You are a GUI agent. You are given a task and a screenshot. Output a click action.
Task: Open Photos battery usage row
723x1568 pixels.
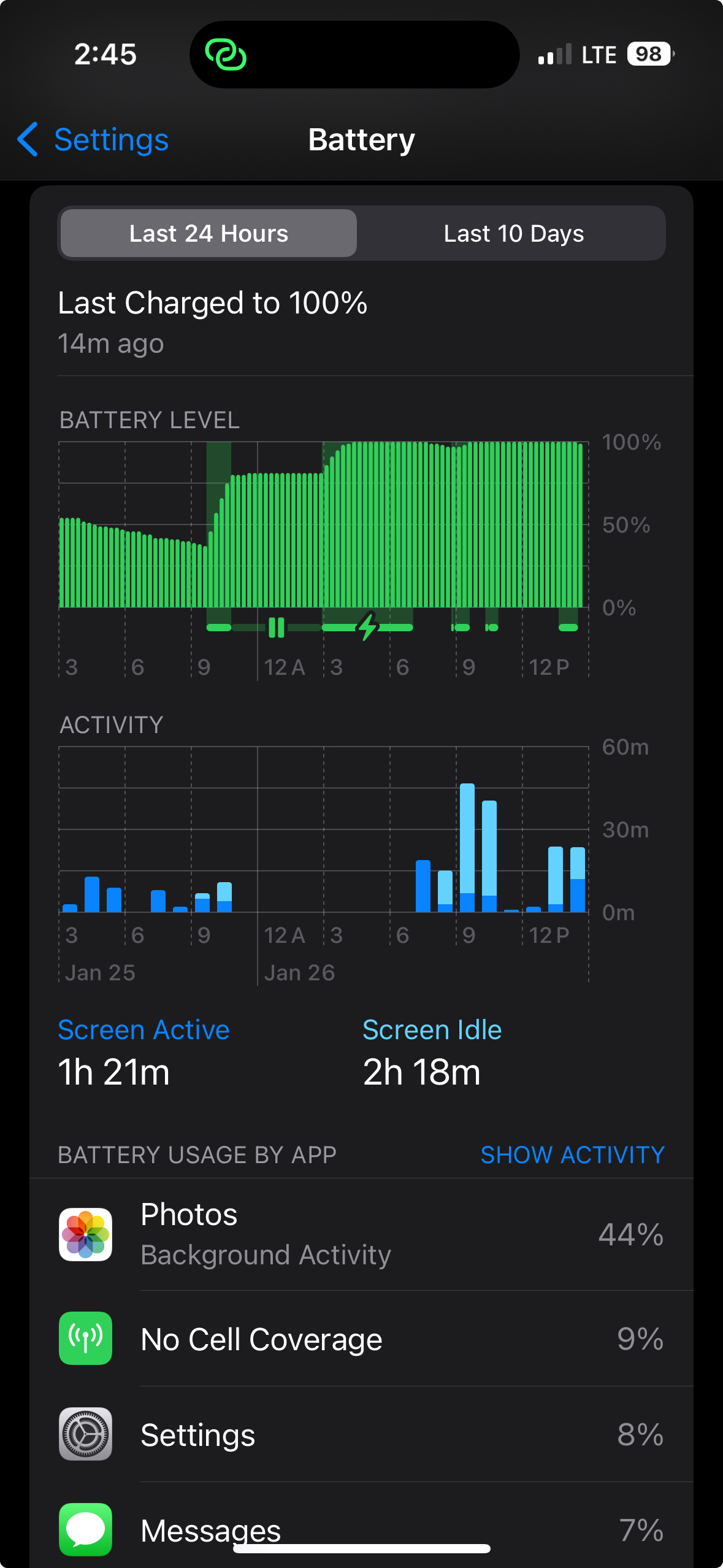(x=361, y=1234)
